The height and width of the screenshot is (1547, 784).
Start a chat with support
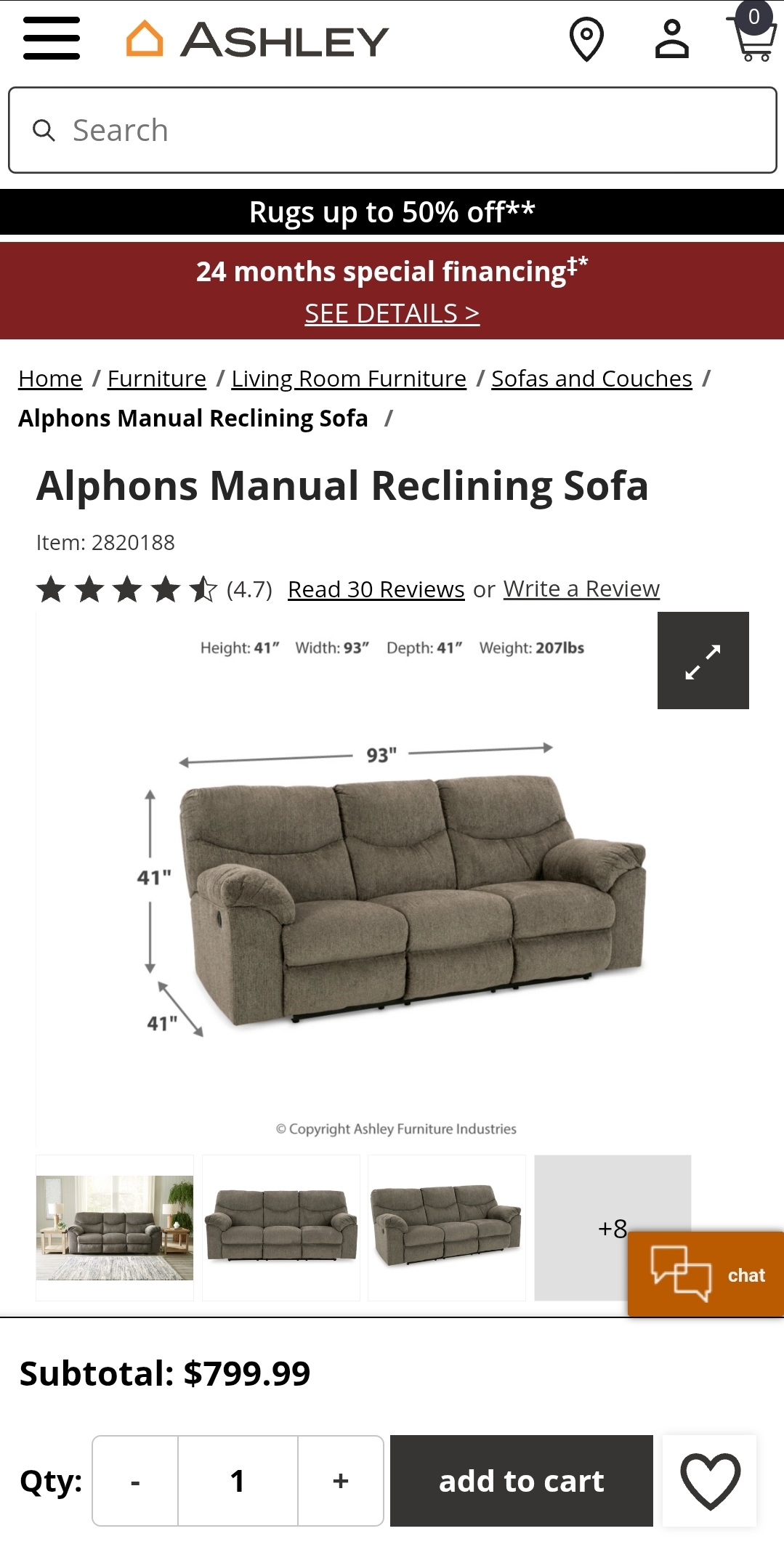(x=706, y=1274)
